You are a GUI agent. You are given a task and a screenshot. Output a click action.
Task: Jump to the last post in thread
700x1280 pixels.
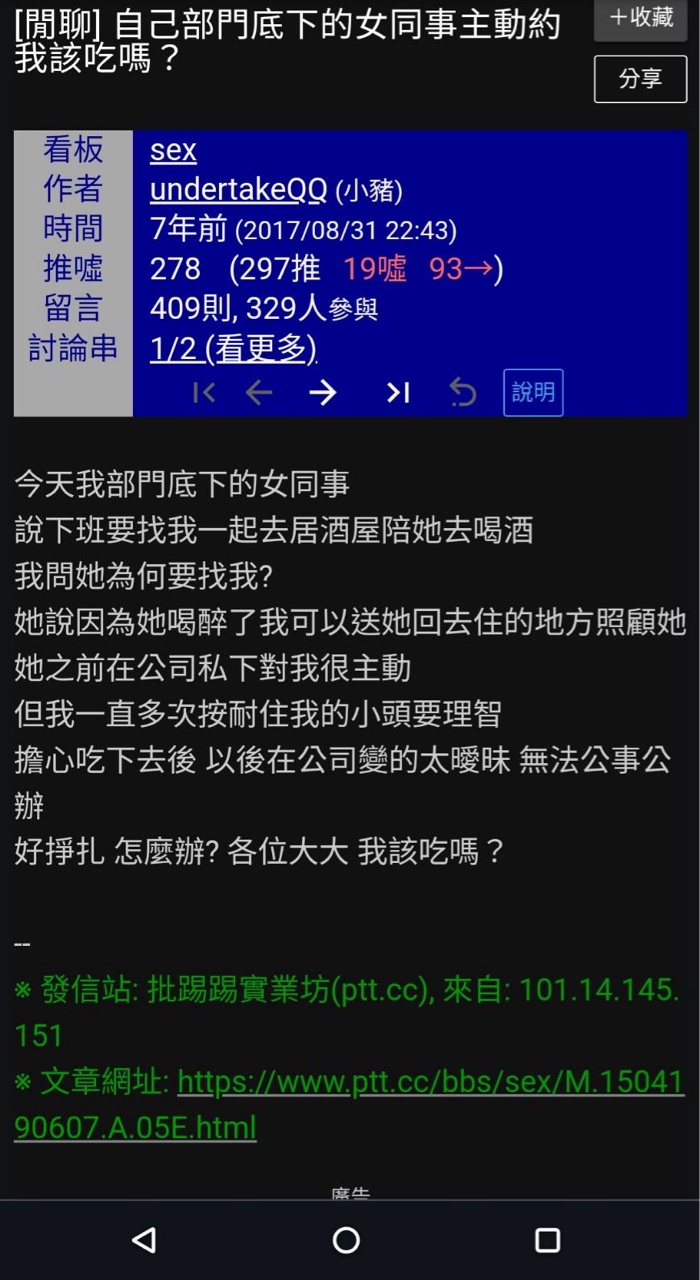pos(398,393)
